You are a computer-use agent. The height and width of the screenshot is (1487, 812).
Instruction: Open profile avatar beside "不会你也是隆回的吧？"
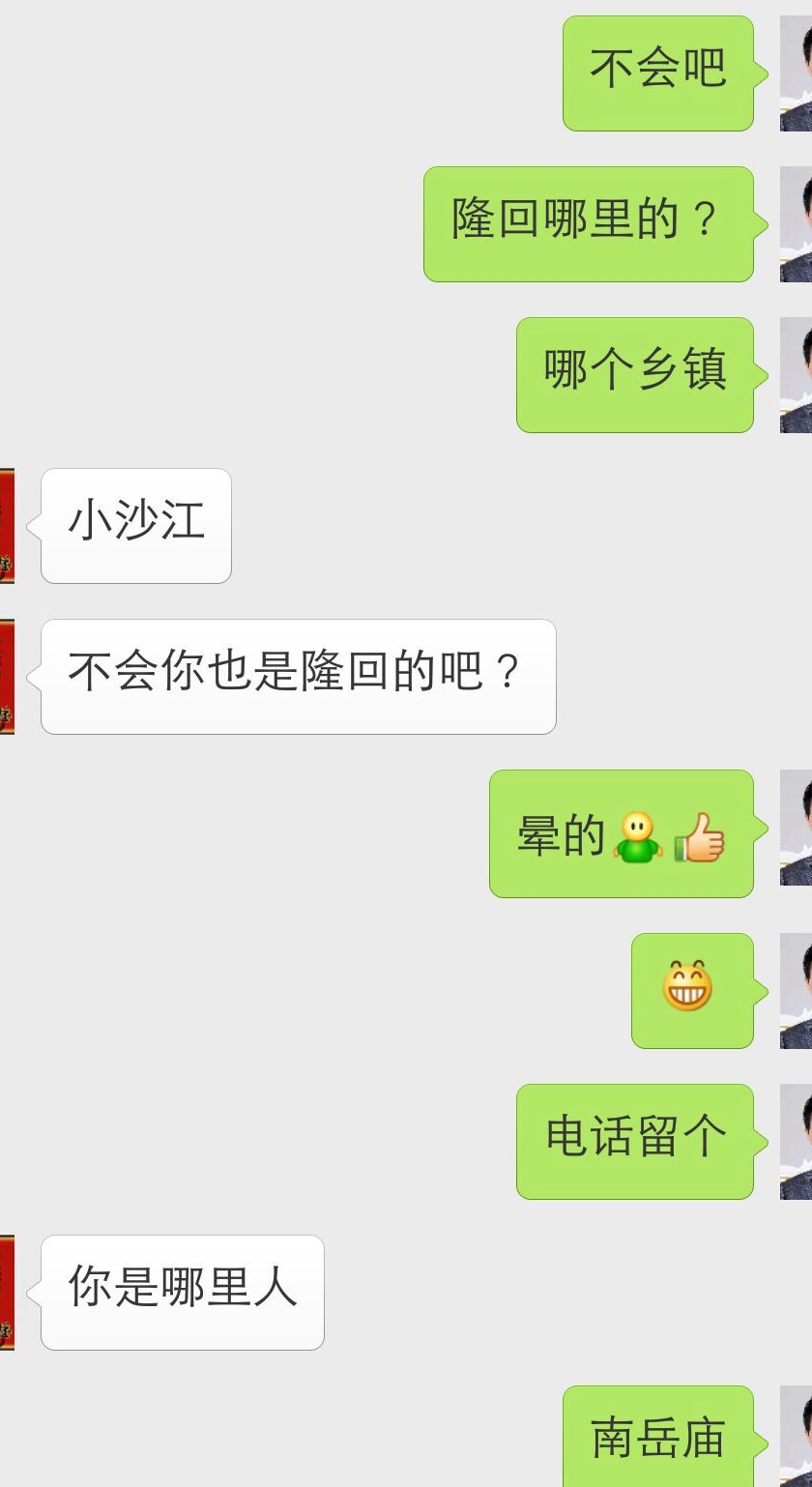click(7, 677)
